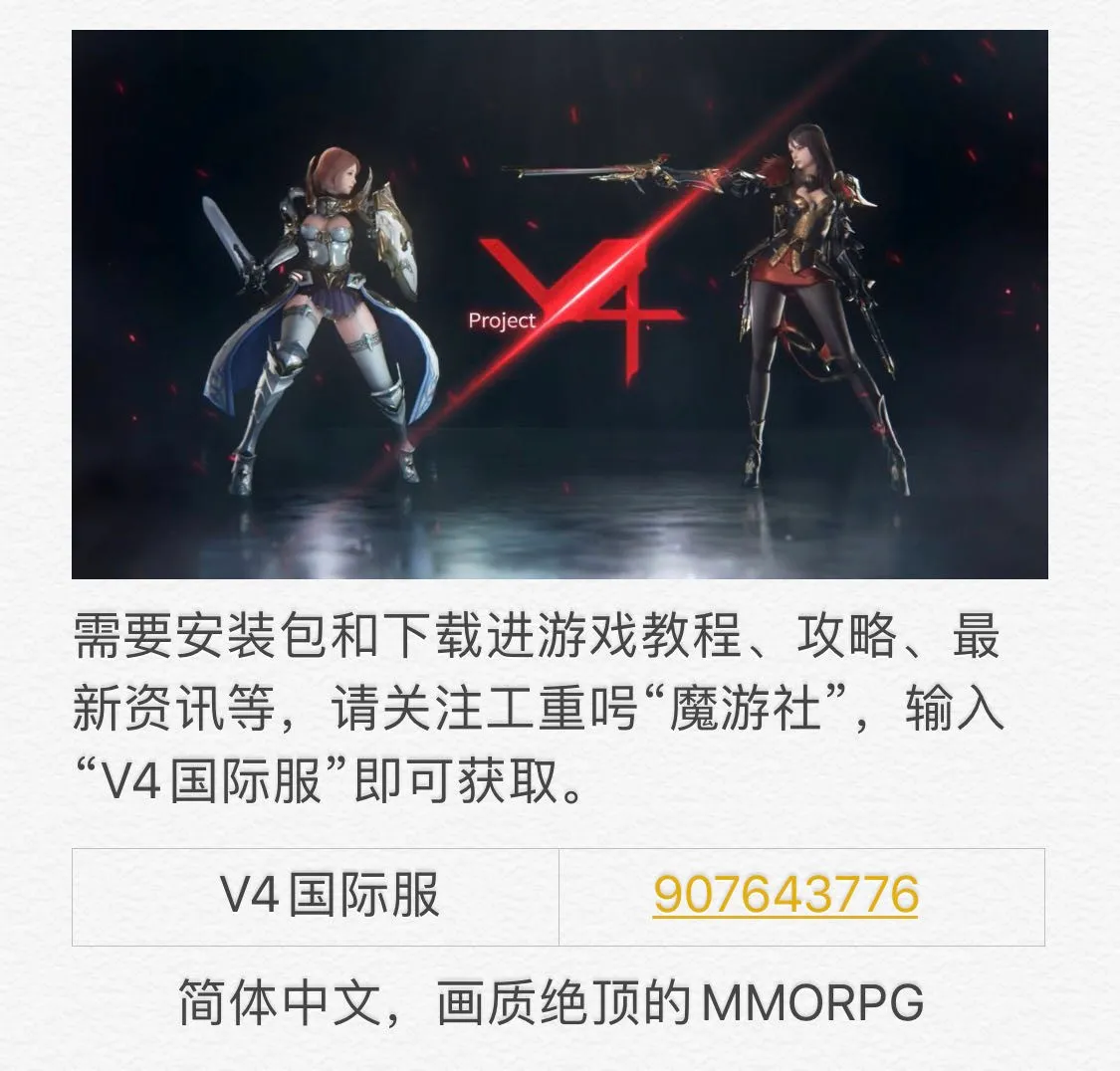Open the underlined 907643776 number link
This screenshot has width=1120, height=1071.
pyautogui.click(x=785, y=895)
